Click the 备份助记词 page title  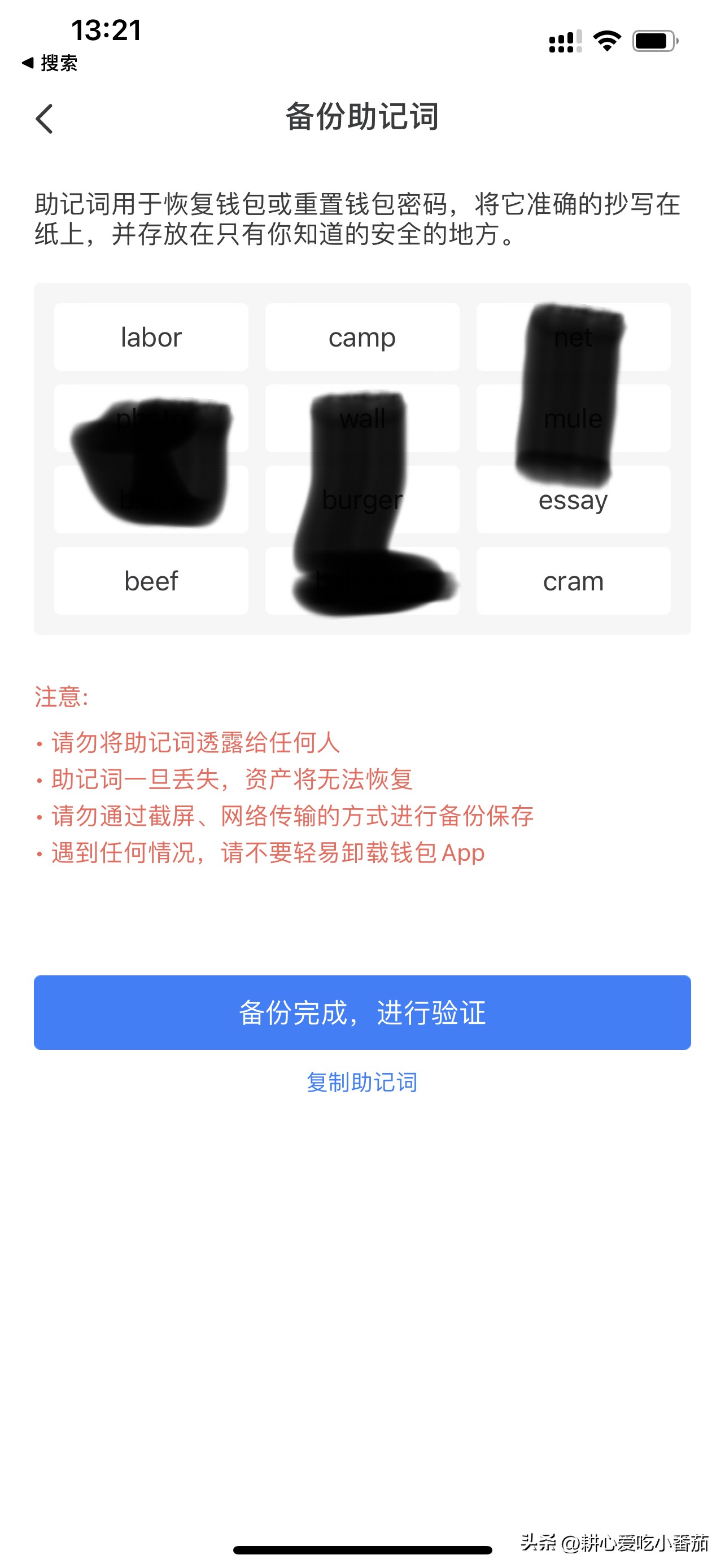(x=362, y=118)
